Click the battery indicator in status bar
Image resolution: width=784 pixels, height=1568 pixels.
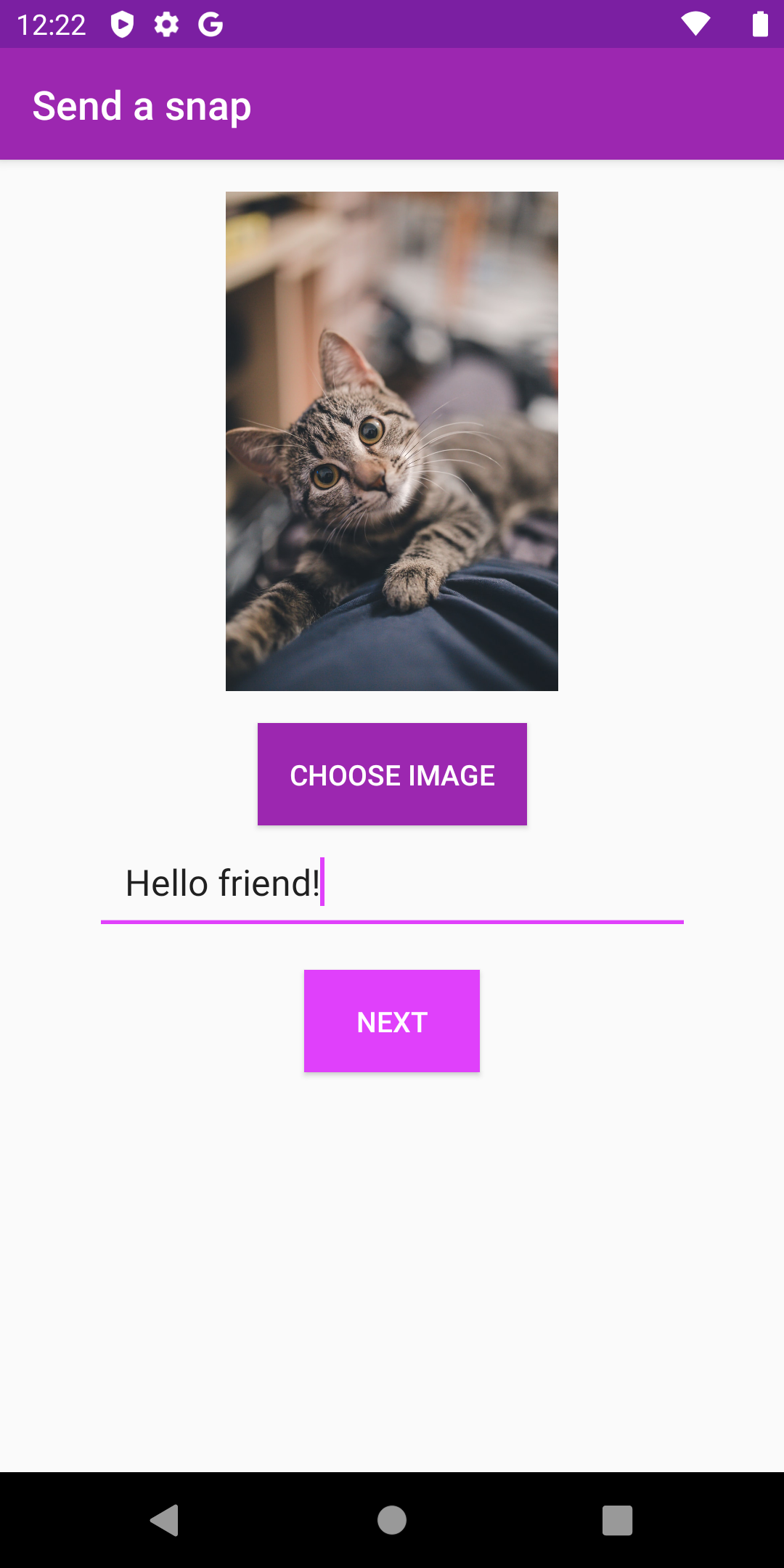(x=758, y=24)
